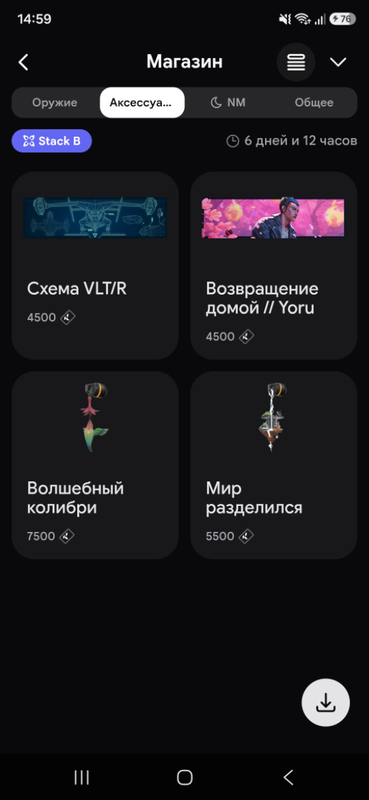The width and height of the screenshot is (369, 800).
Task: Open the system recent apps view
Action: pos(82,777)
